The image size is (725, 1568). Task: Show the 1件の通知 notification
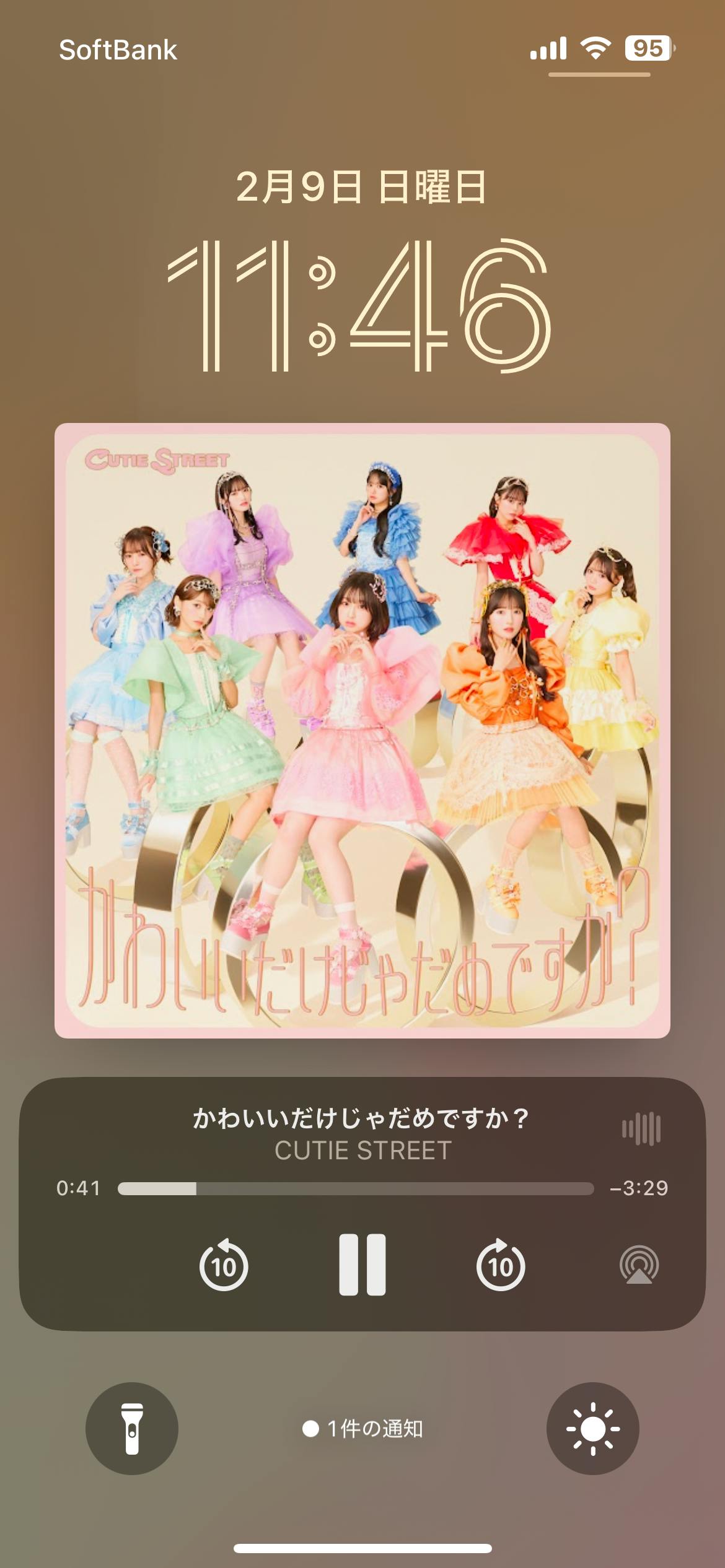pyautogui.click(x=362, y=1429)
